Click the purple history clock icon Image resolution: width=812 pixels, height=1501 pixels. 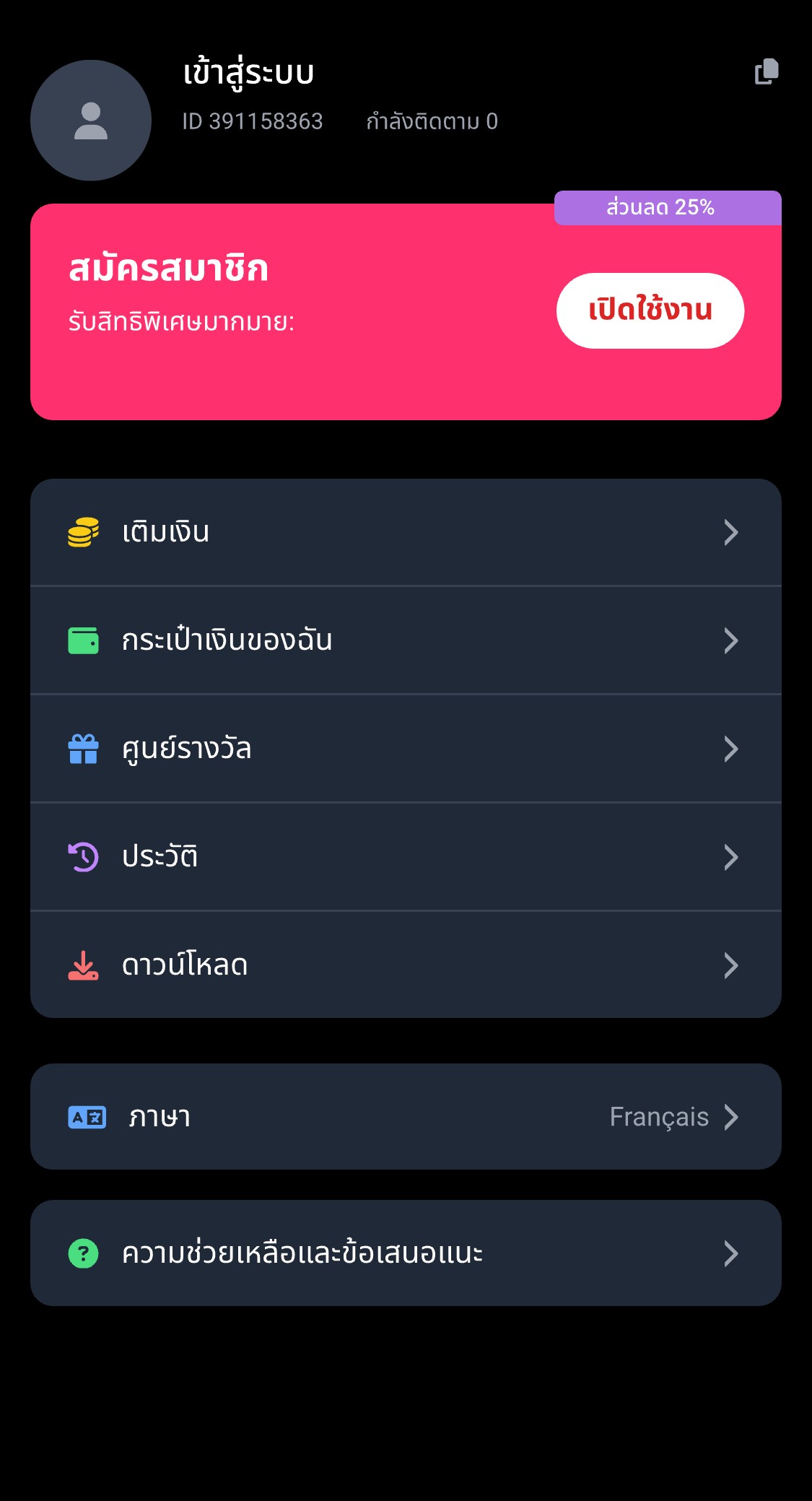pos(82,857)
